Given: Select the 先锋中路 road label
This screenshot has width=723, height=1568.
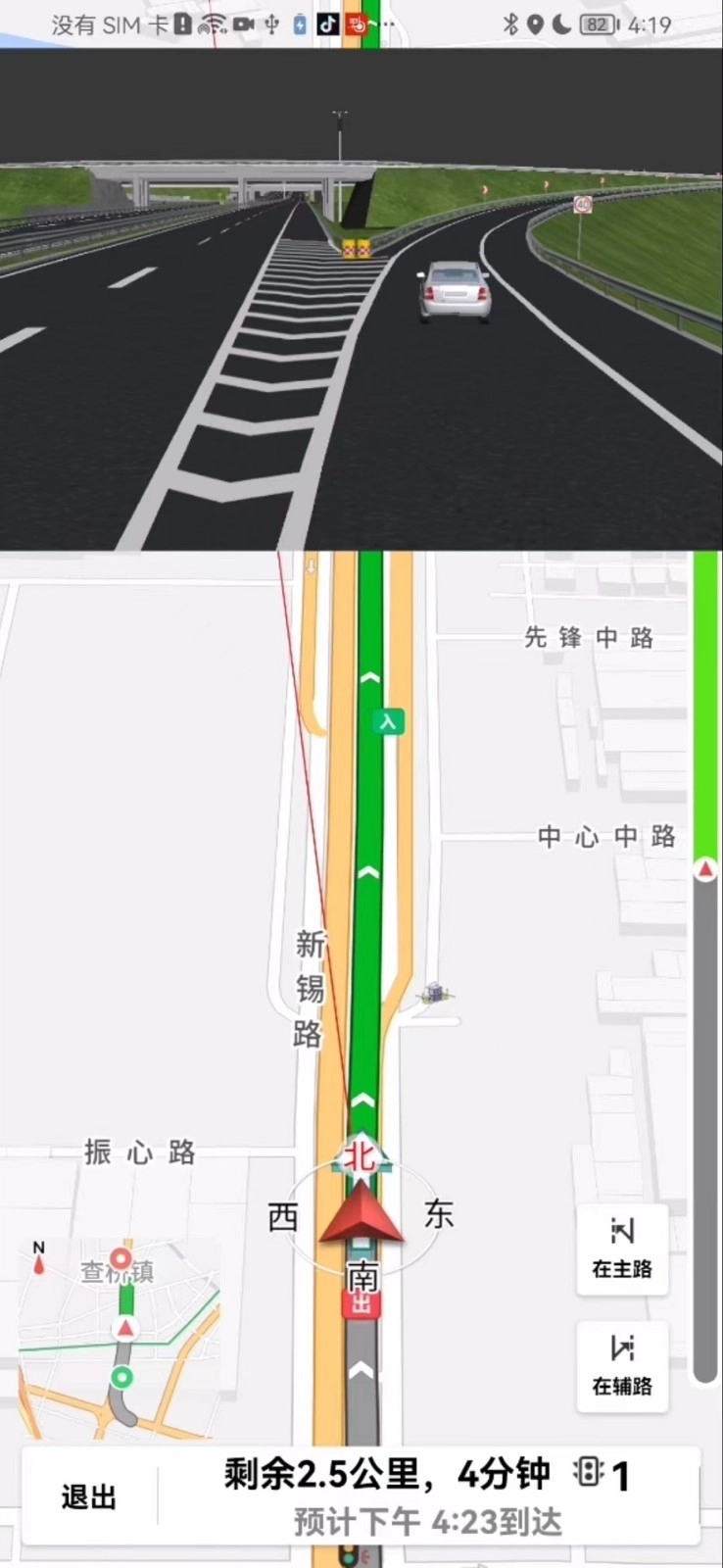Looking at the screenshot, I should [588, 638].
